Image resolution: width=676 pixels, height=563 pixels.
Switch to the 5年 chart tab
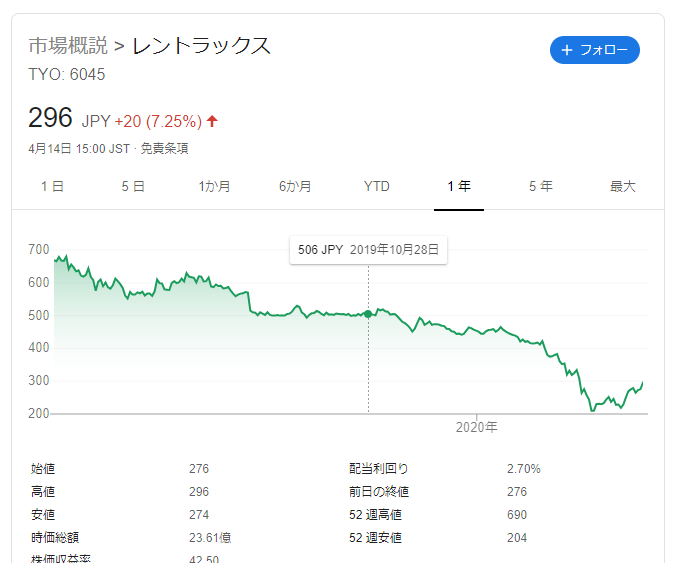pos(540,187)
